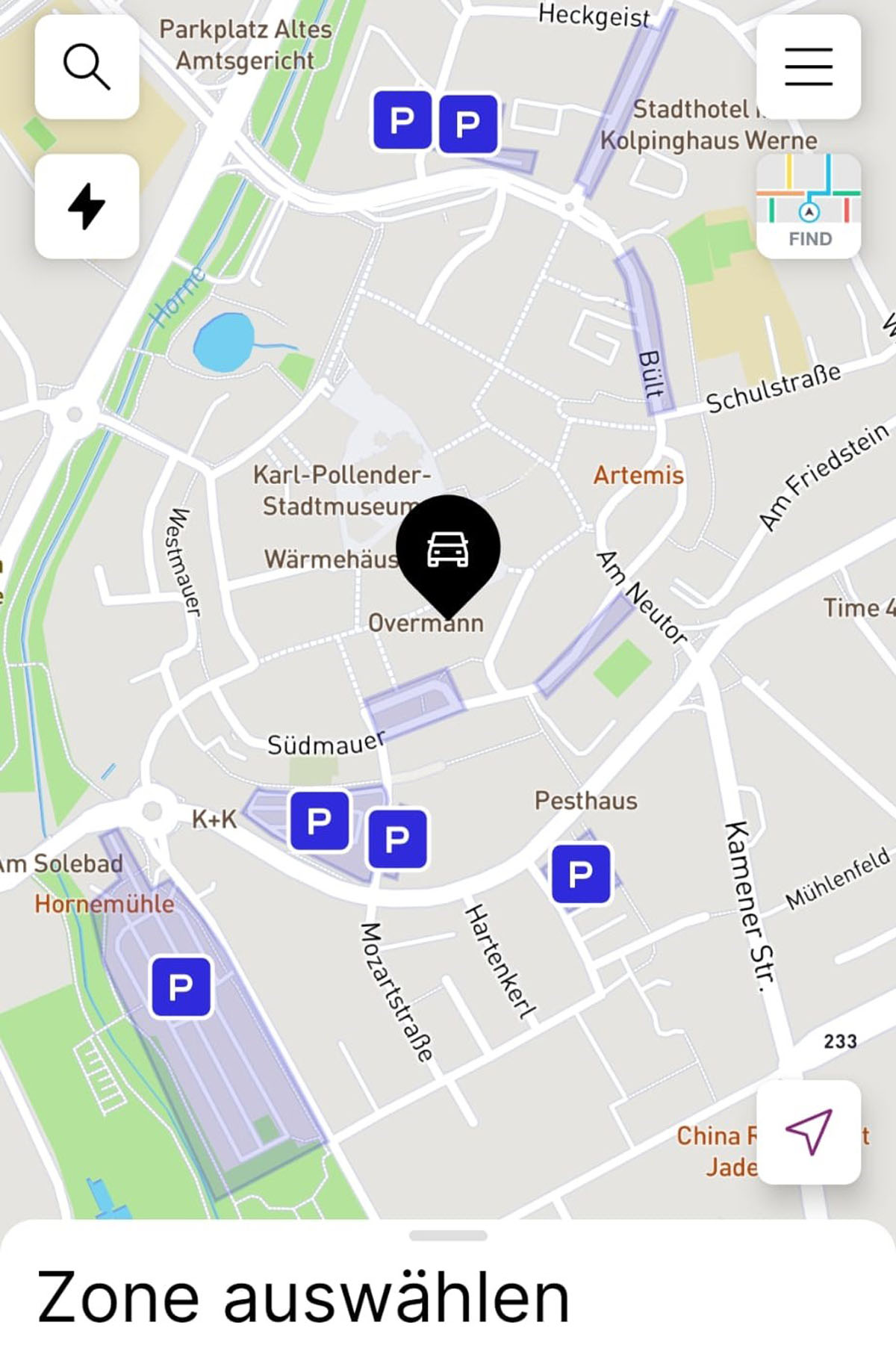
Task: Select the P marker on Mozartstraße
Action: pyautogui.click(x=396, y=838)
